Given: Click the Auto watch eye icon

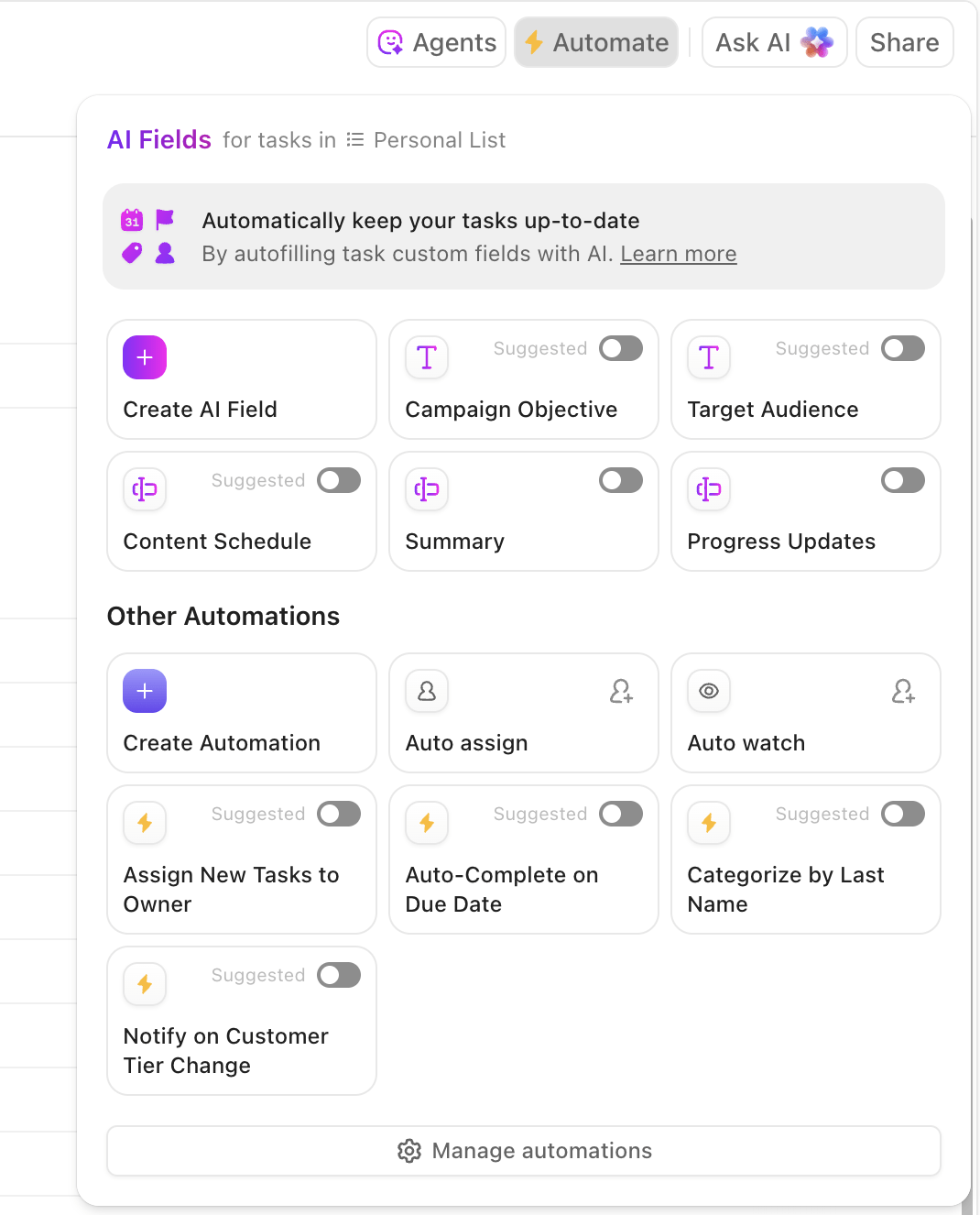Looking at the screenshot, I should coord(708,691).
